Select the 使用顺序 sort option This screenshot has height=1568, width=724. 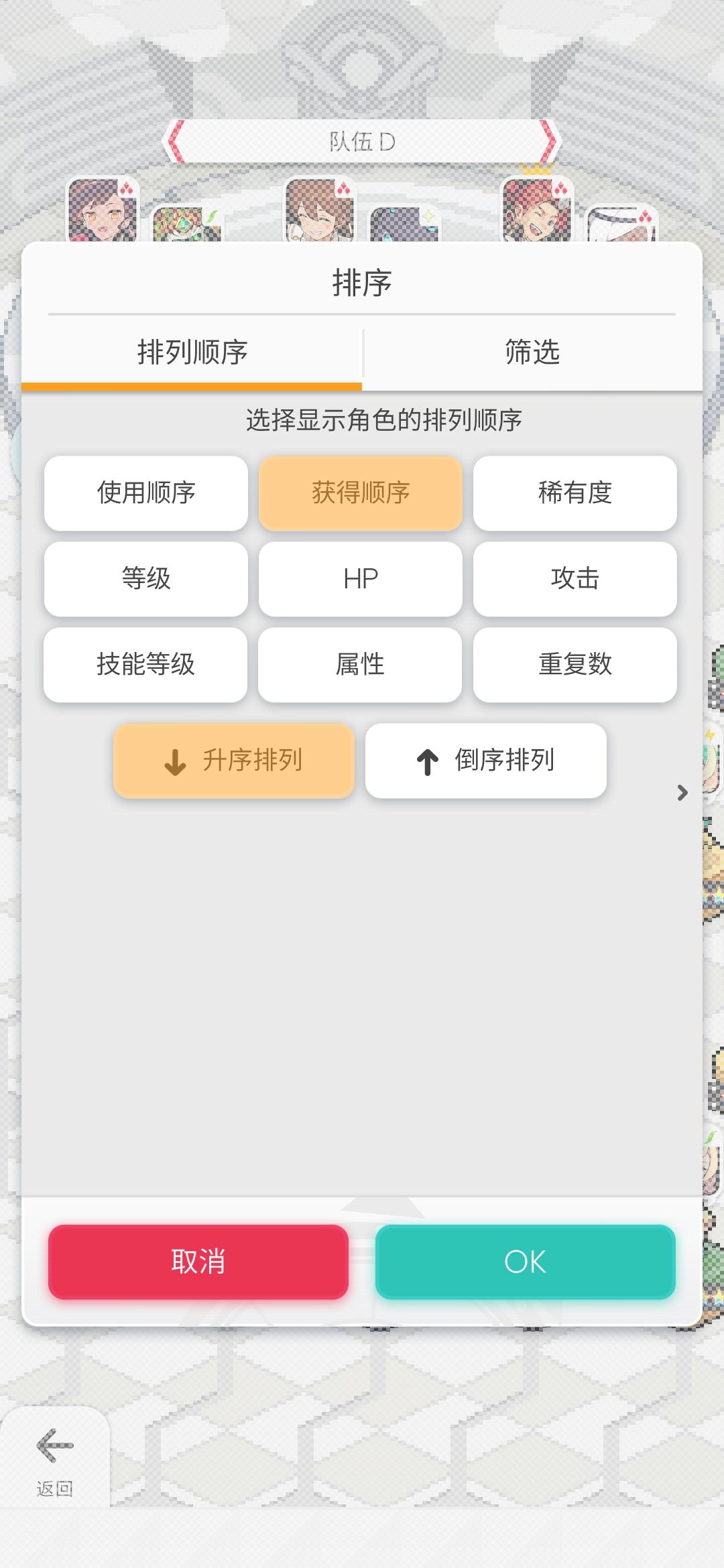[145, 494]
